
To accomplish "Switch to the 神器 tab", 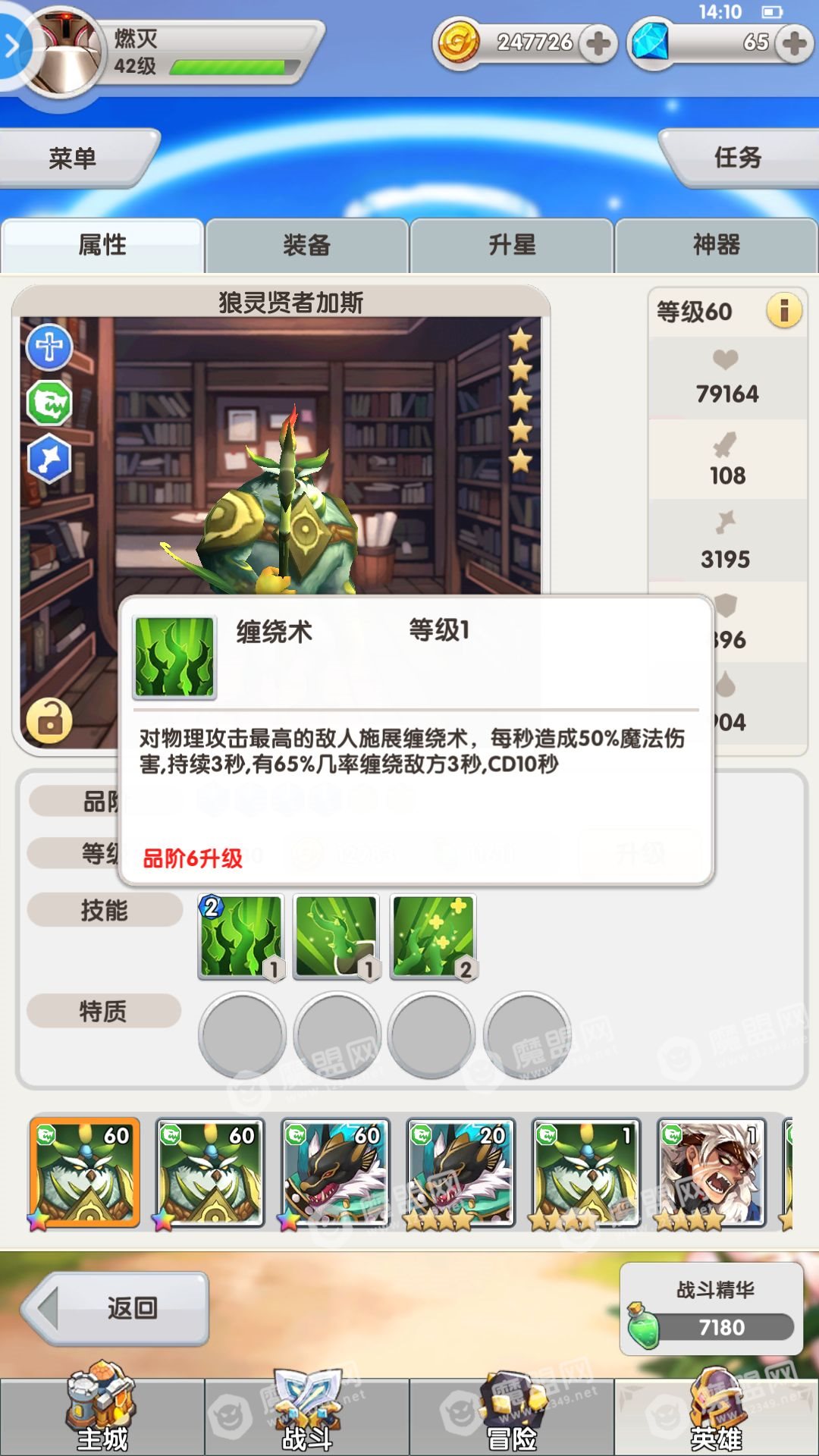I will click(717, 245).
